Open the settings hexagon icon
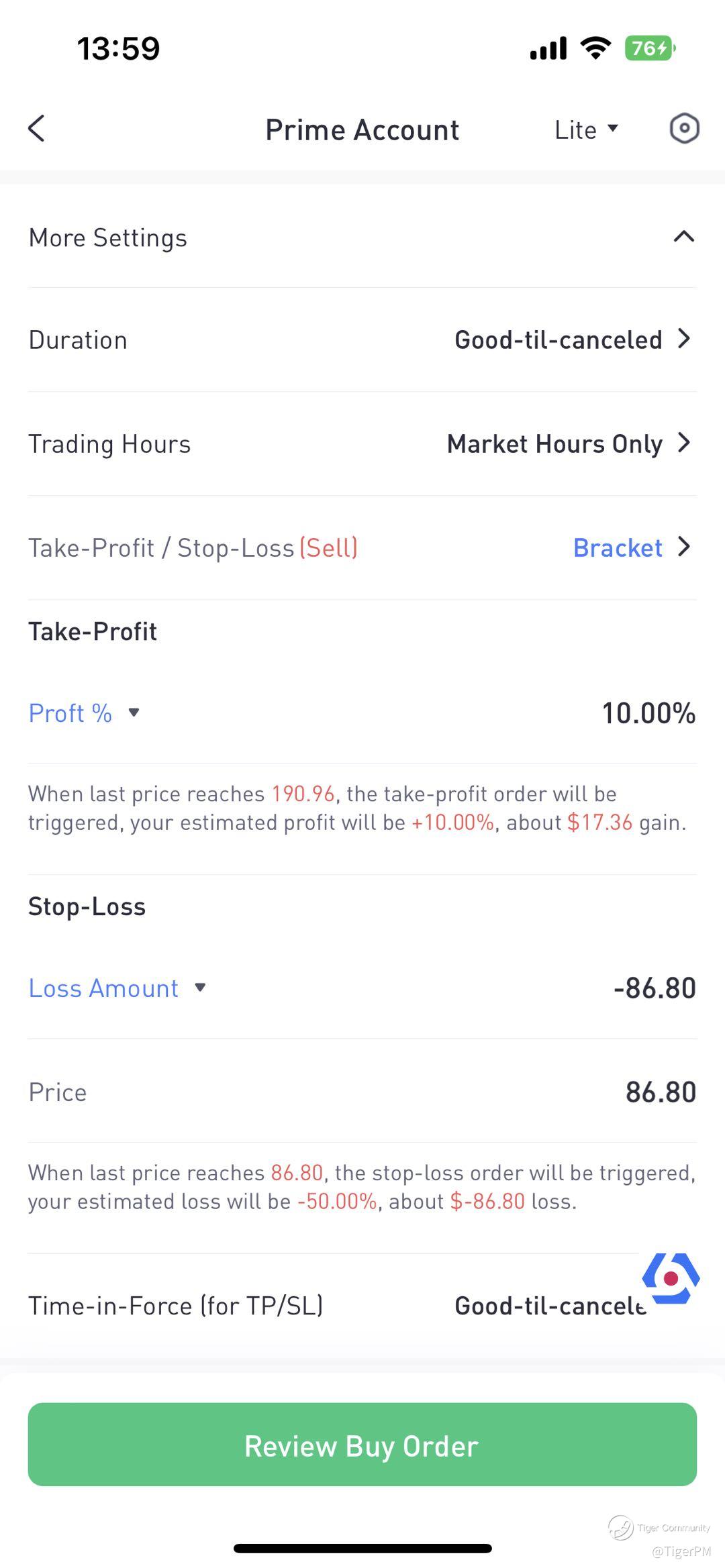Viewport: 725px width, 1568px height. click(x=684, y=128)
